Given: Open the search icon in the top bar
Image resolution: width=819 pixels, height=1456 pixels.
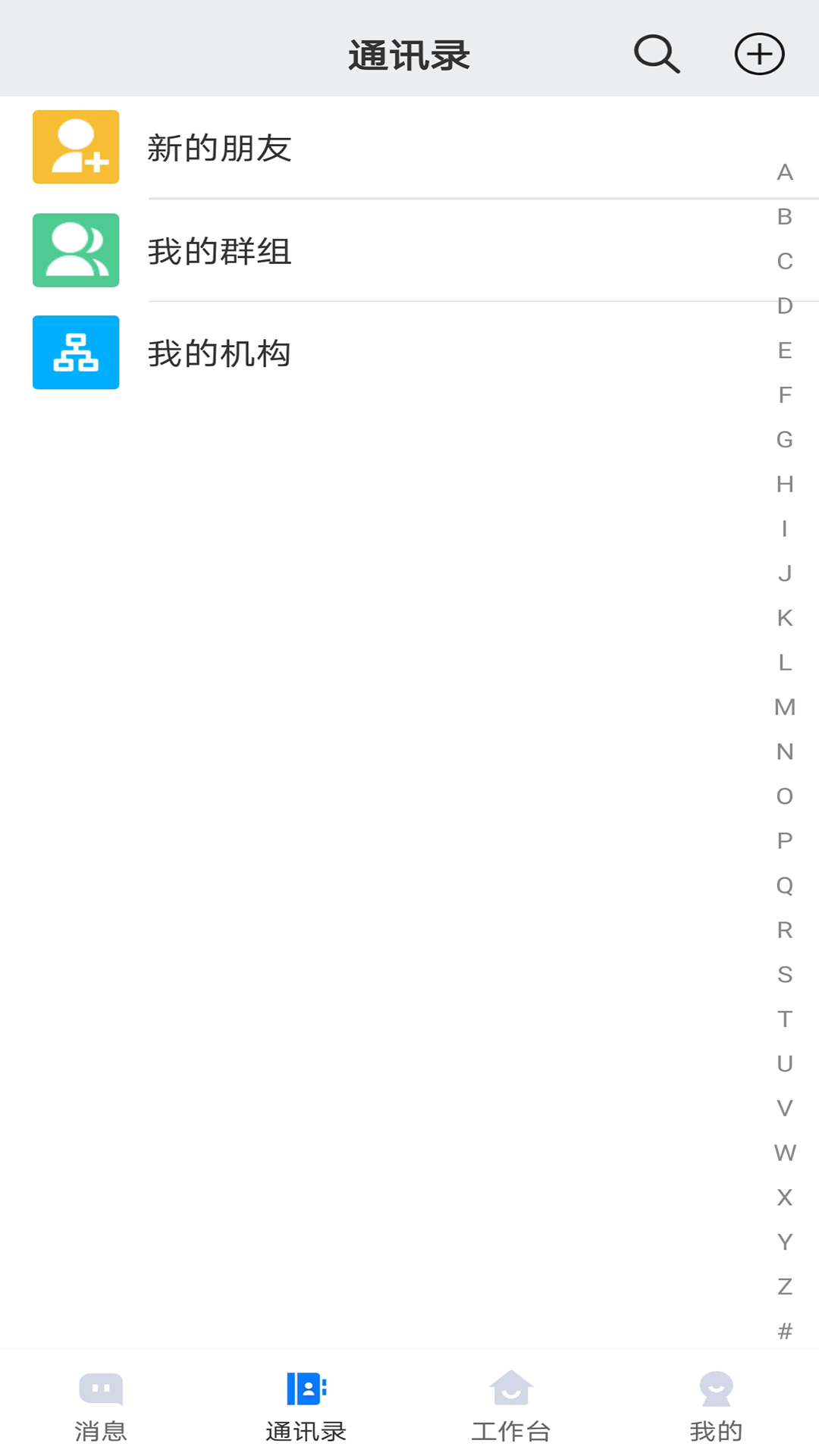Looking at the screenshot, I should [655, 54].
